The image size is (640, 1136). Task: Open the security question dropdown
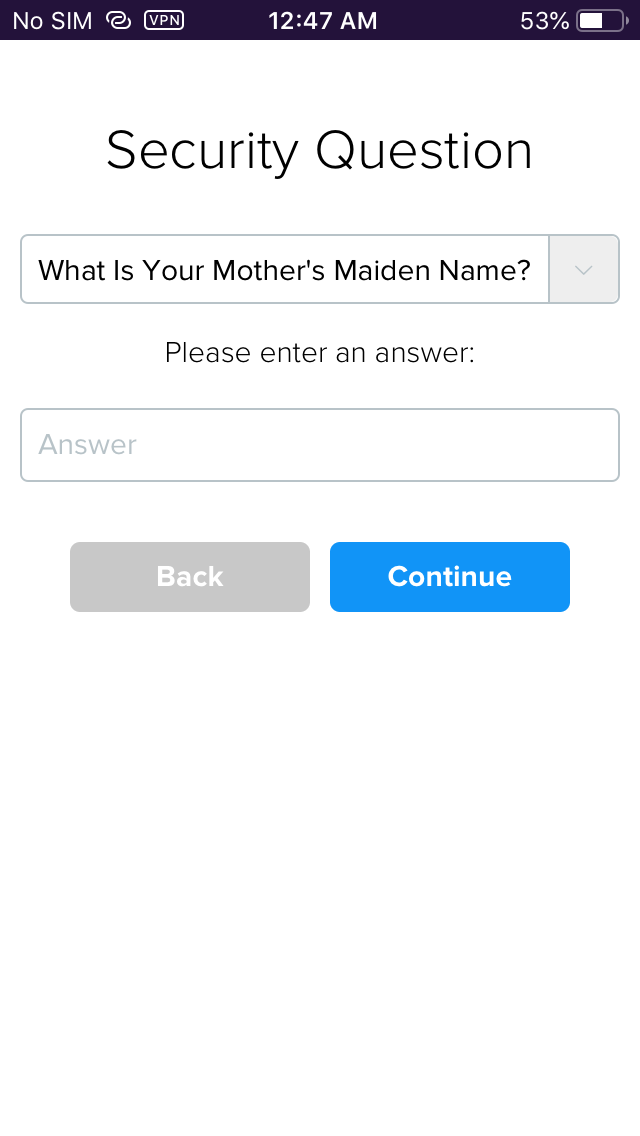coord(584,270)
